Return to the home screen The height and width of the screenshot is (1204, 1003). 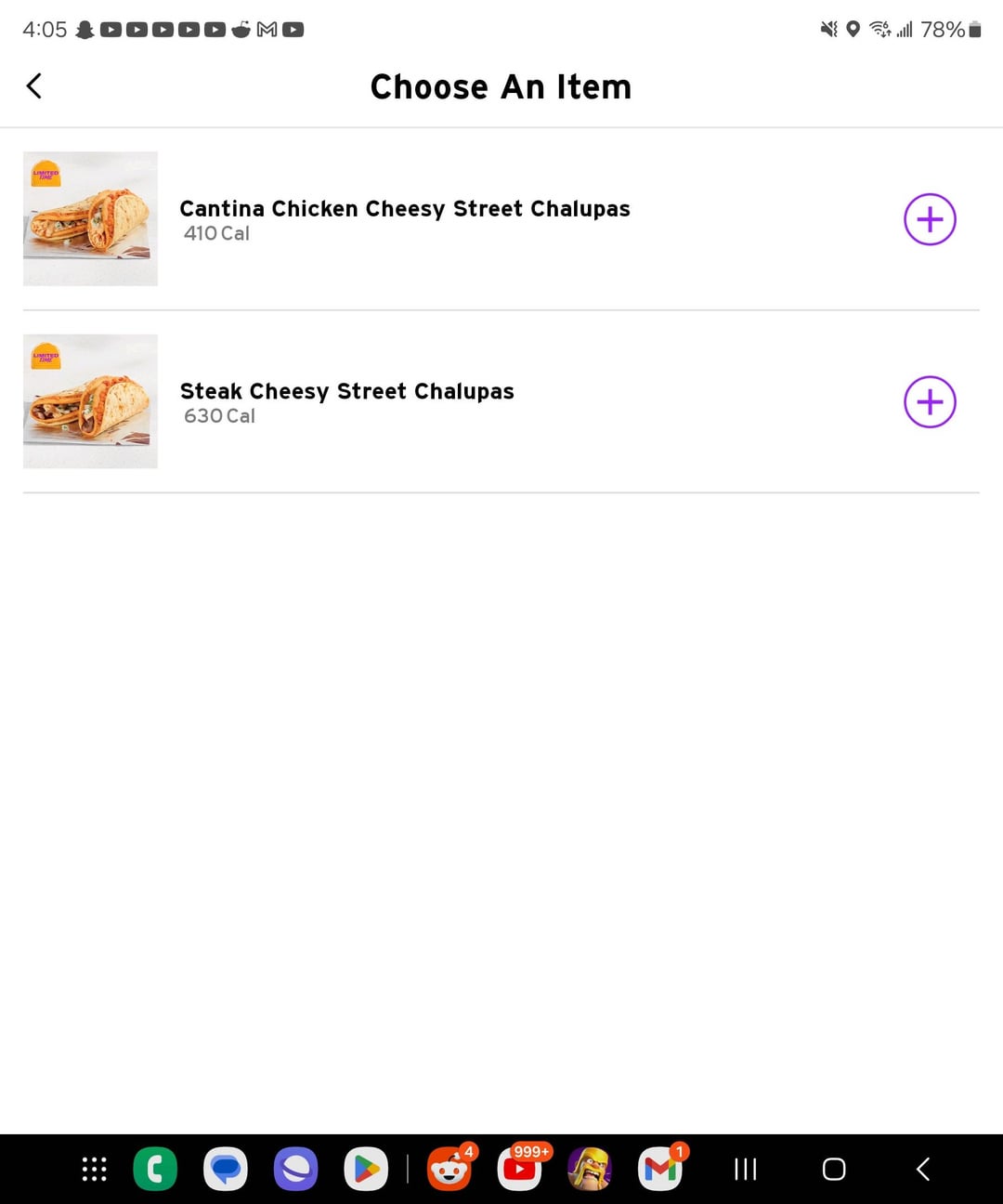click(x=834, y=1169)
